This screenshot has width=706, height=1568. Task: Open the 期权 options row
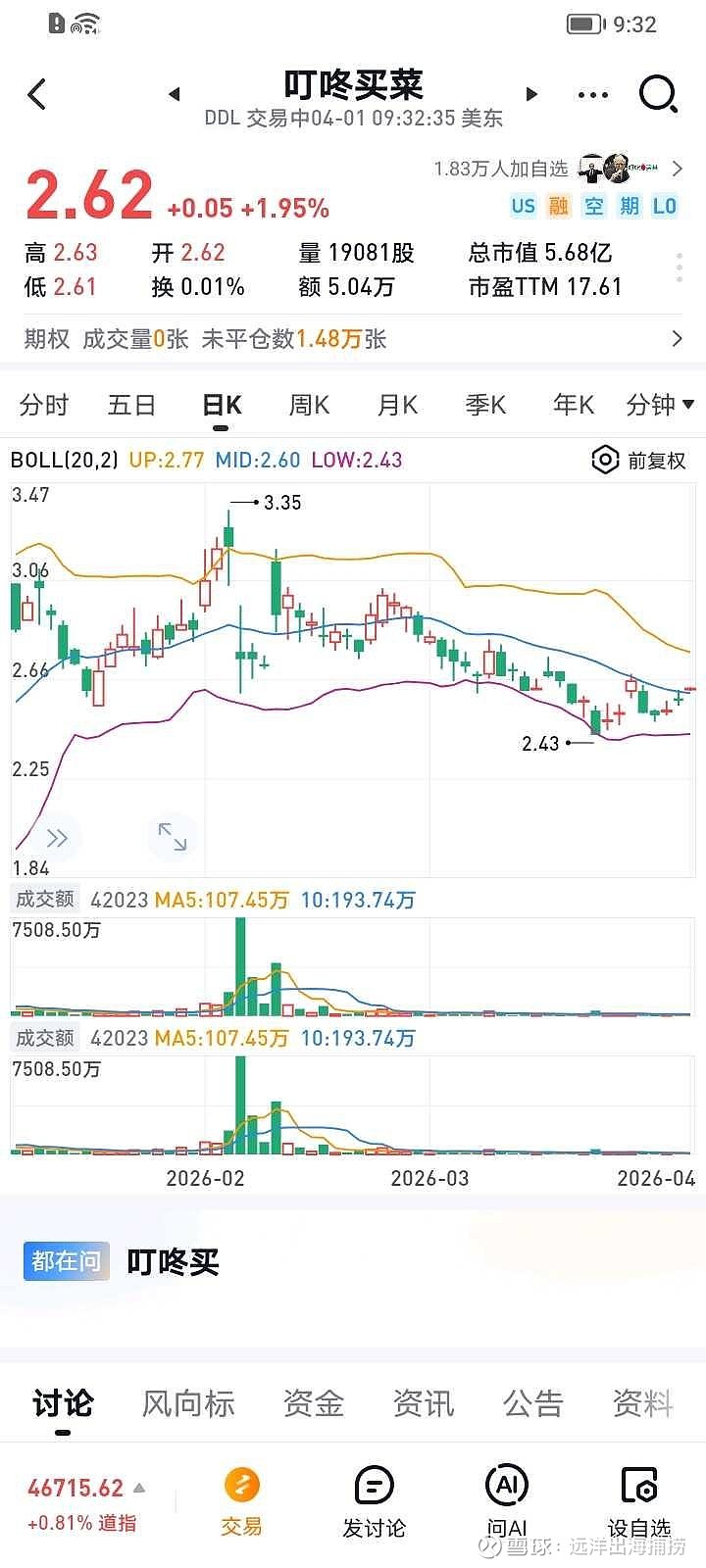[353, 339]
